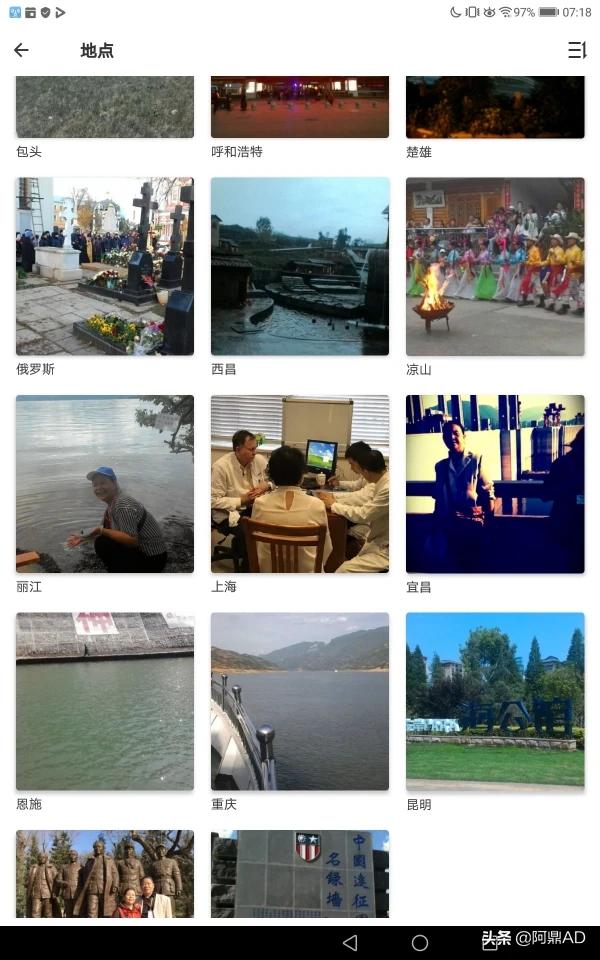The height and width of the screenshot is (960, 600).
Task: Open the 包头 photo album
Action: 105,107
